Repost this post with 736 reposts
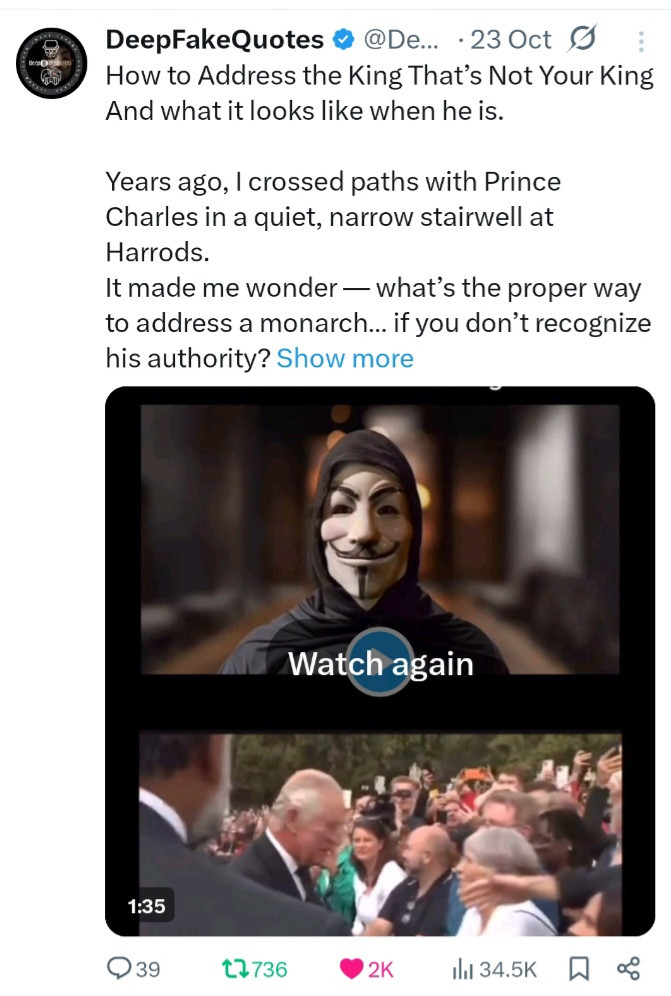671x996 pixels. point(253,968)
